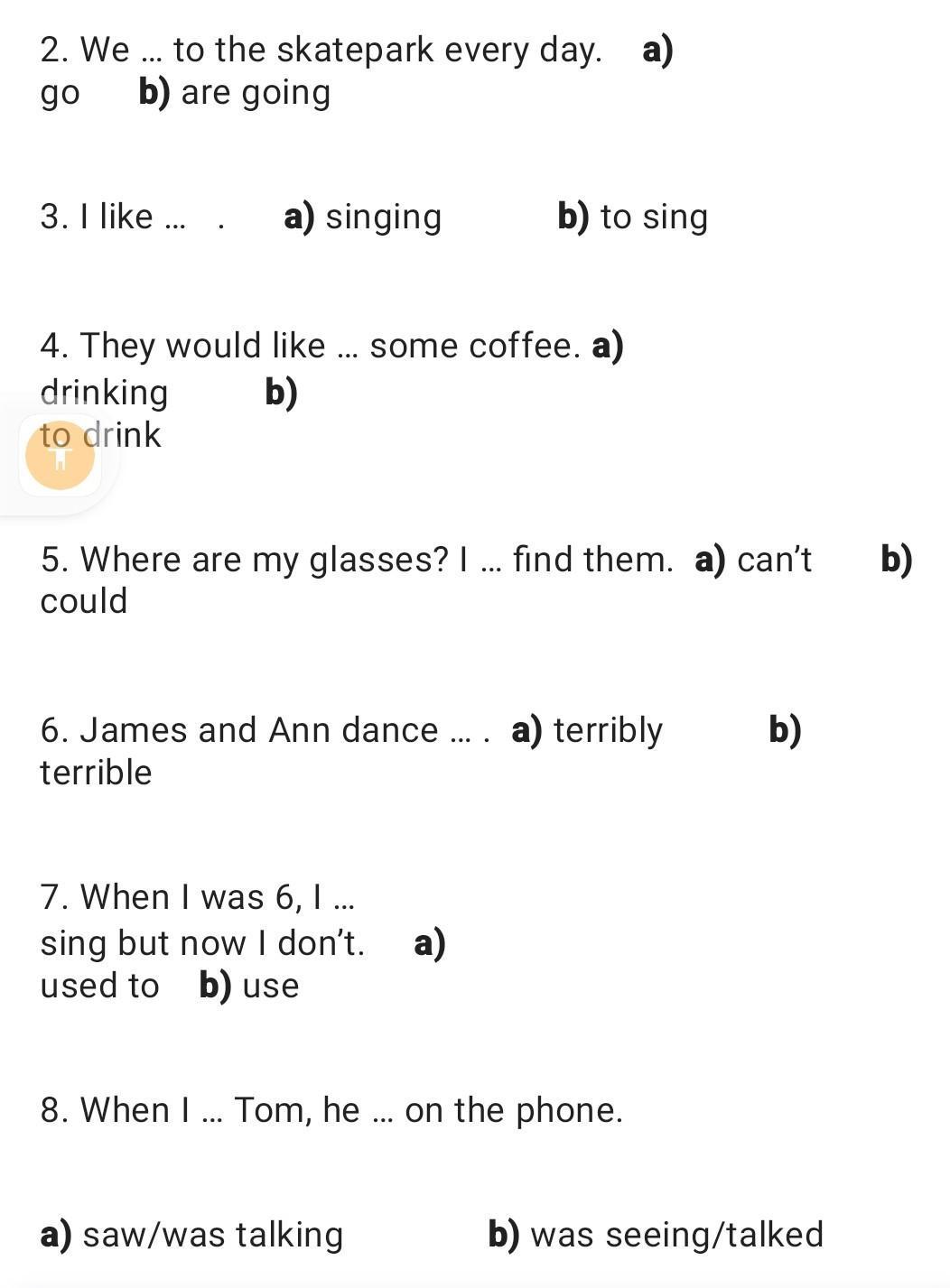Open the floating accessibility shortcut button
950x1288 pixels.
[x=60, y=456]
